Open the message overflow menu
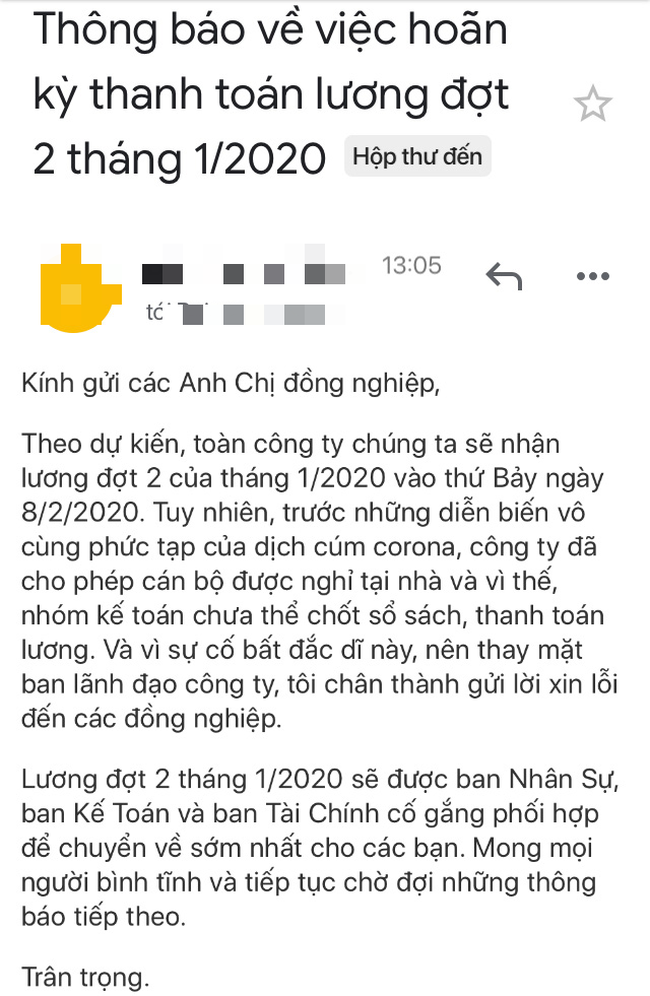 [593, 276]
